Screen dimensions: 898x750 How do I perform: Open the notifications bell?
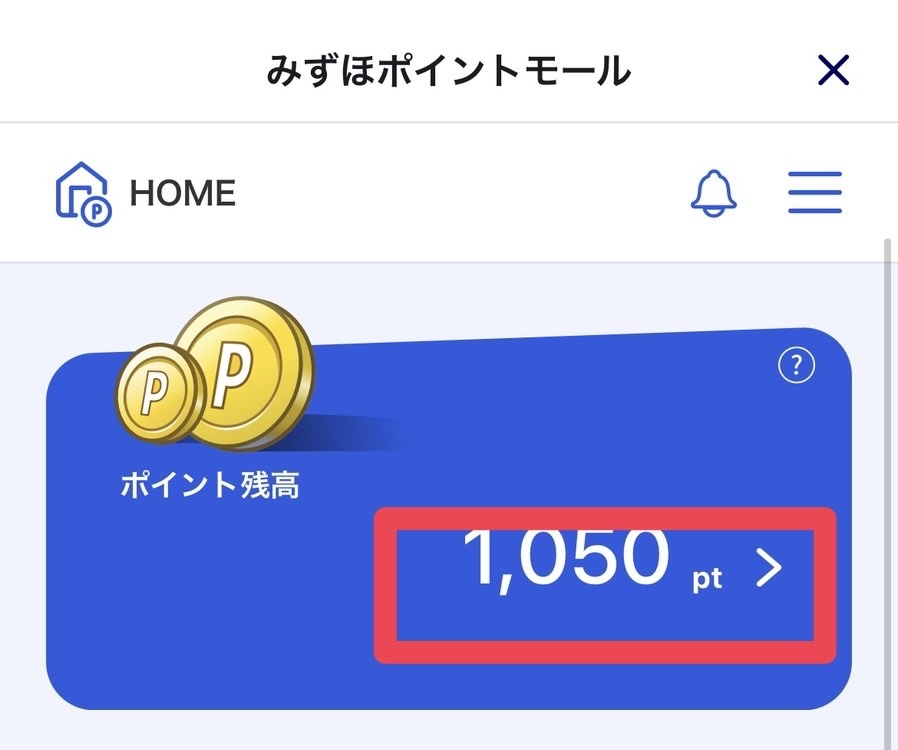click(x=713, y=192)
